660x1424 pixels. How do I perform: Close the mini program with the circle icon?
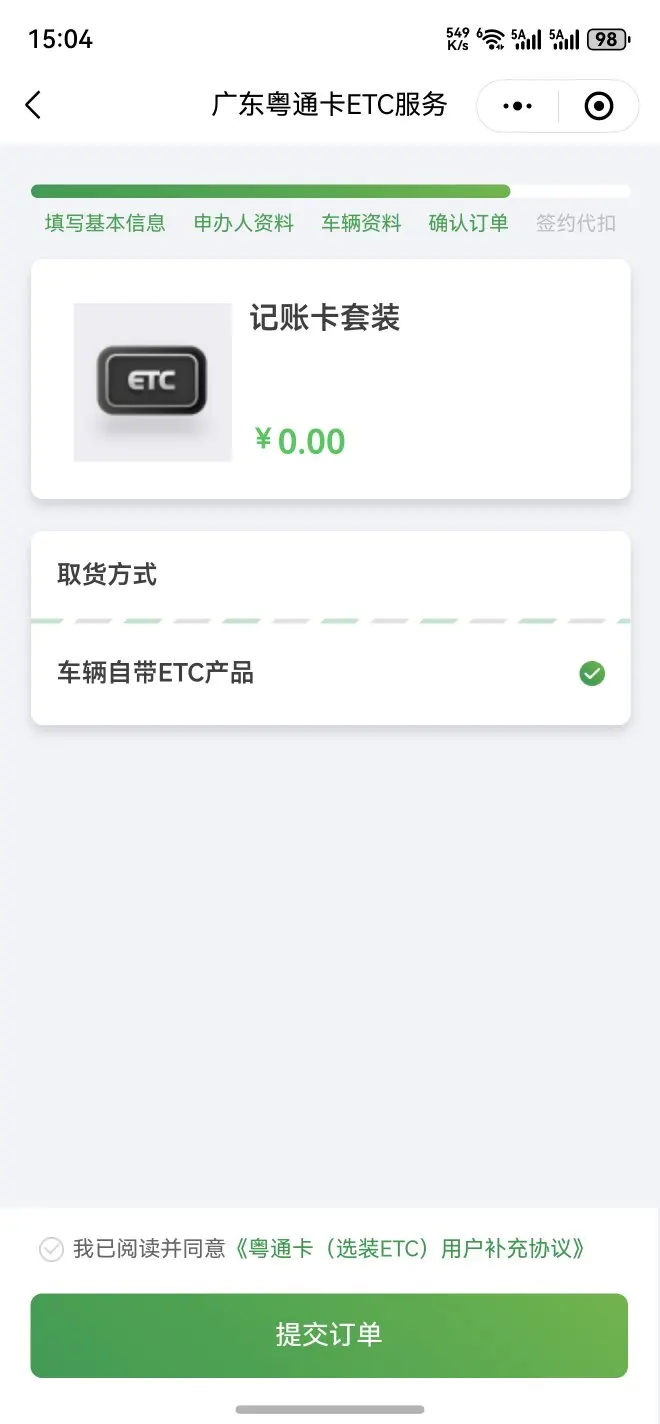click(598, 106)
